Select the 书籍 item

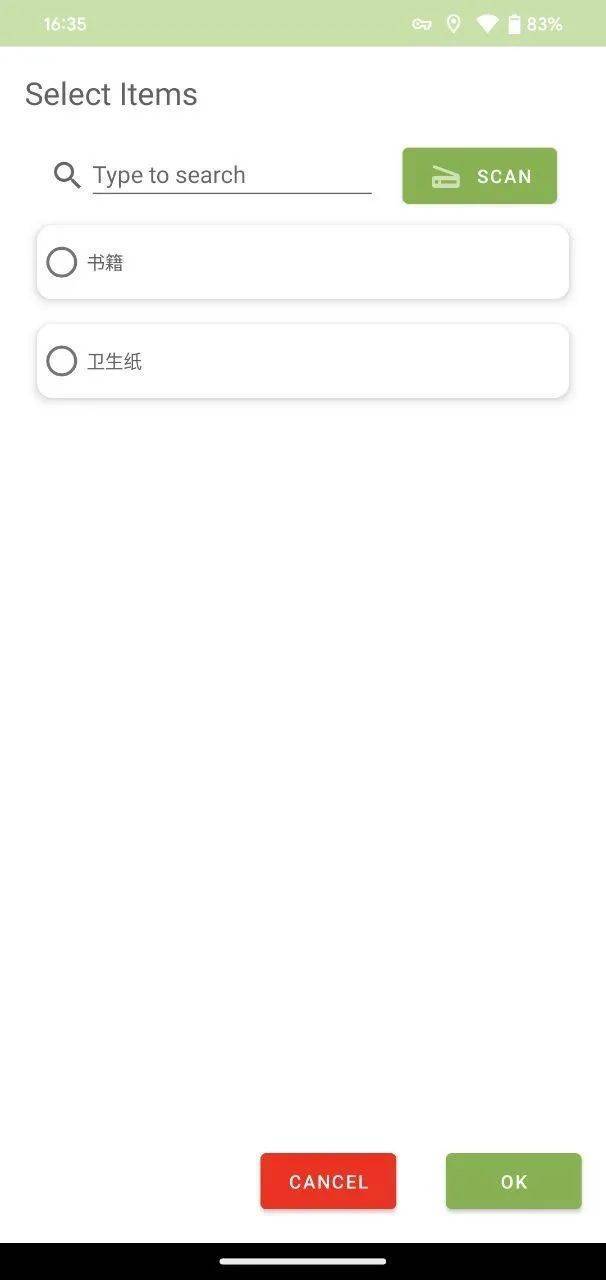(x=303, y=262)
